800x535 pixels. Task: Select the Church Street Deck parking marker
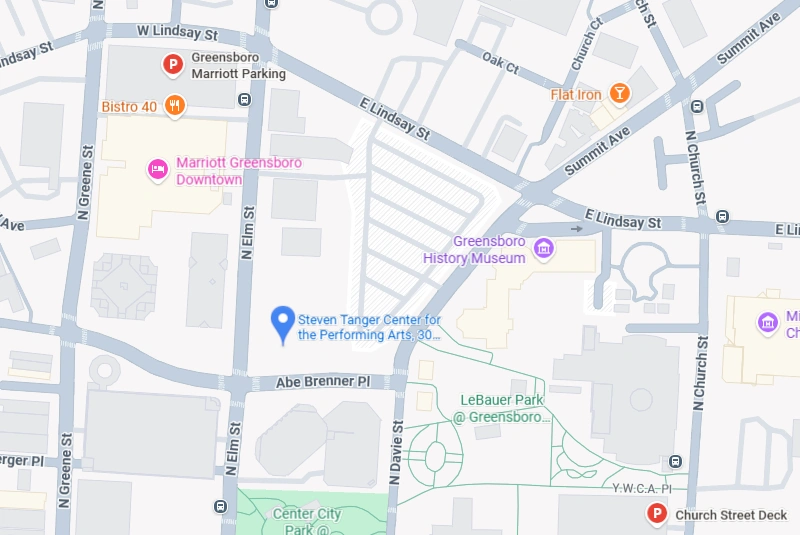pos(657,515)
